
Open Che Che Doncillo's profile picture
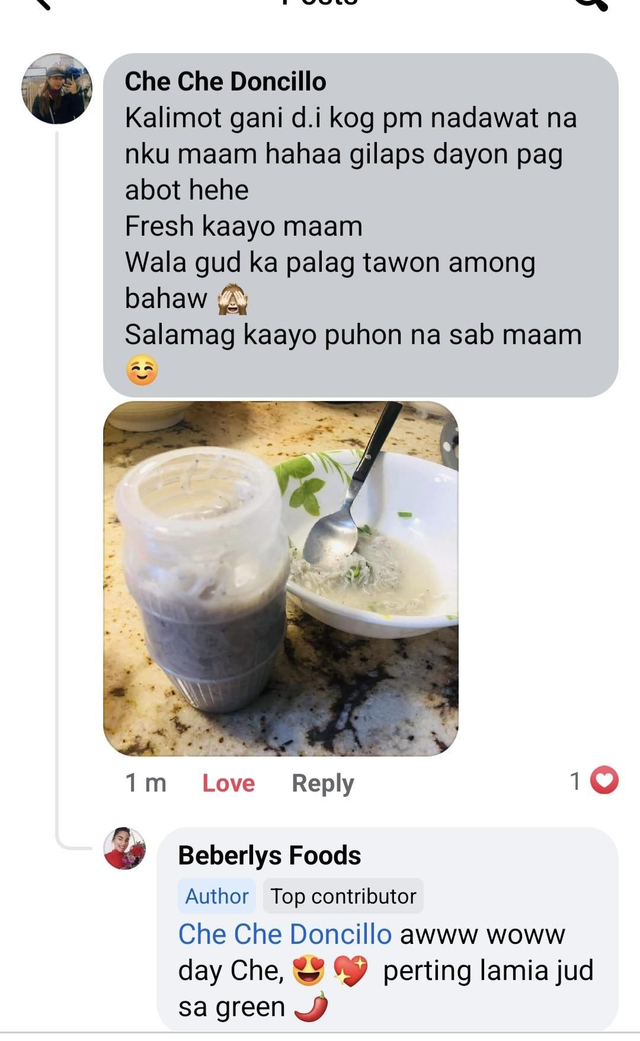pyautogui.click(x=57, y=89)
